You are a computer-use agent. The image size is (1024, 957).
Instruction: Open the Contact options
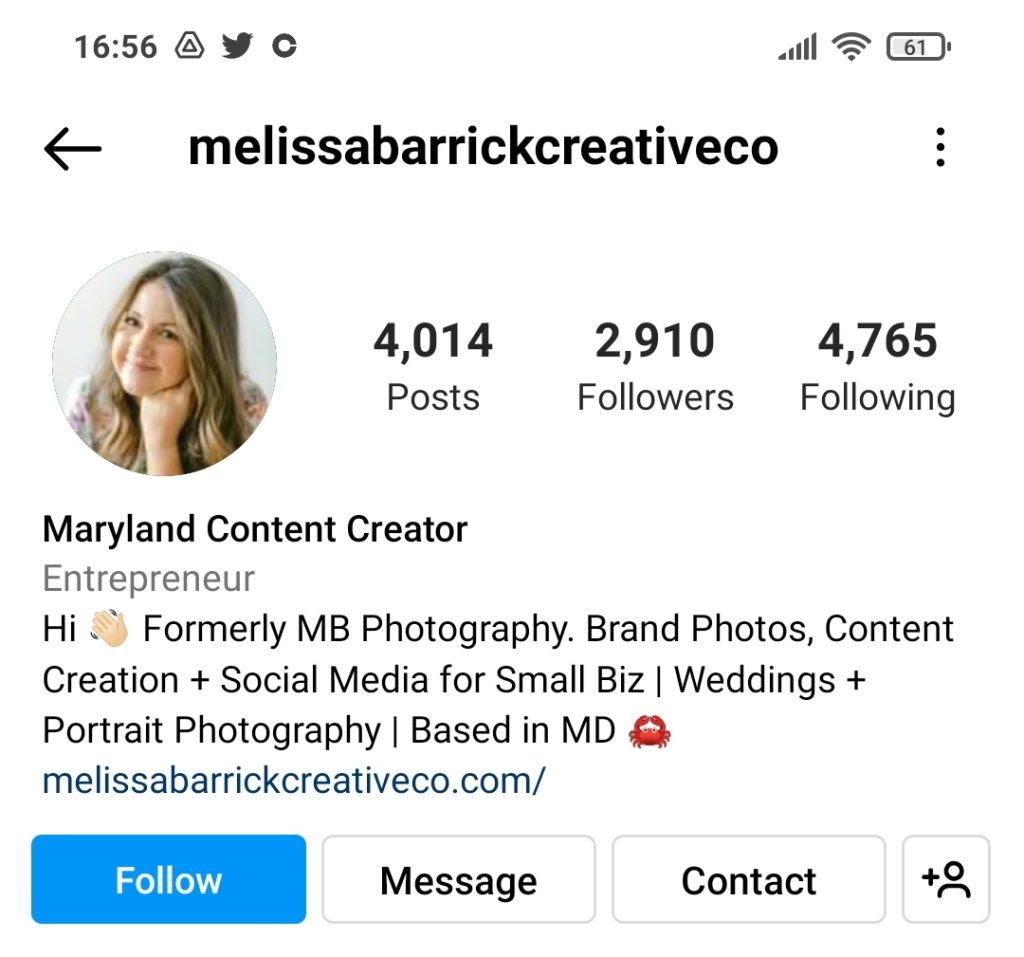coord(748,880)
